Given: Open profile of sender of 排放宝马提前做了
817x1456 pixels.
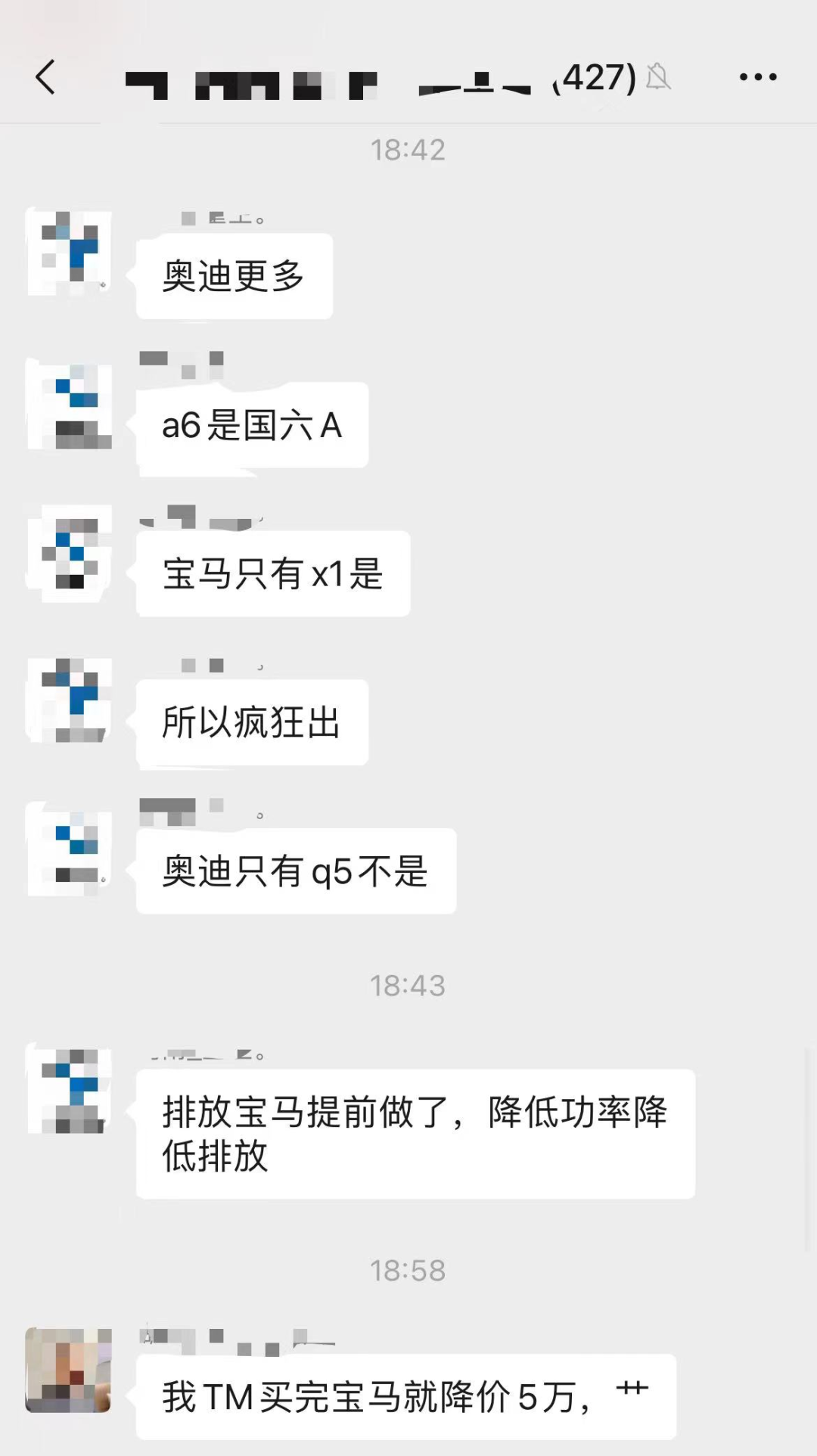Looking at the screenshot, I should pyautogui.click(x=69, y=1090).
